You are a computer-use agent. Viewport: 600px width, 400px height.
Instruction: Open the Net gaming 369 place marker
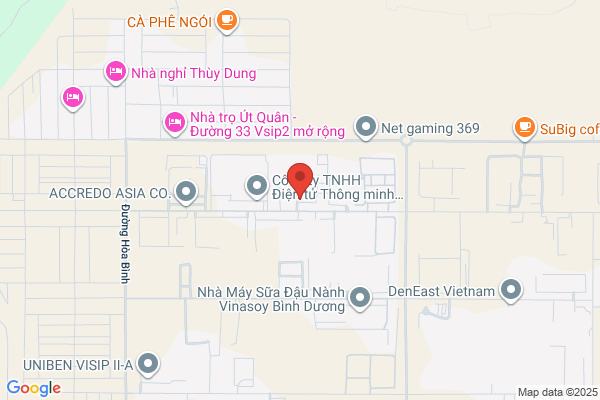(x=366, y=127)
